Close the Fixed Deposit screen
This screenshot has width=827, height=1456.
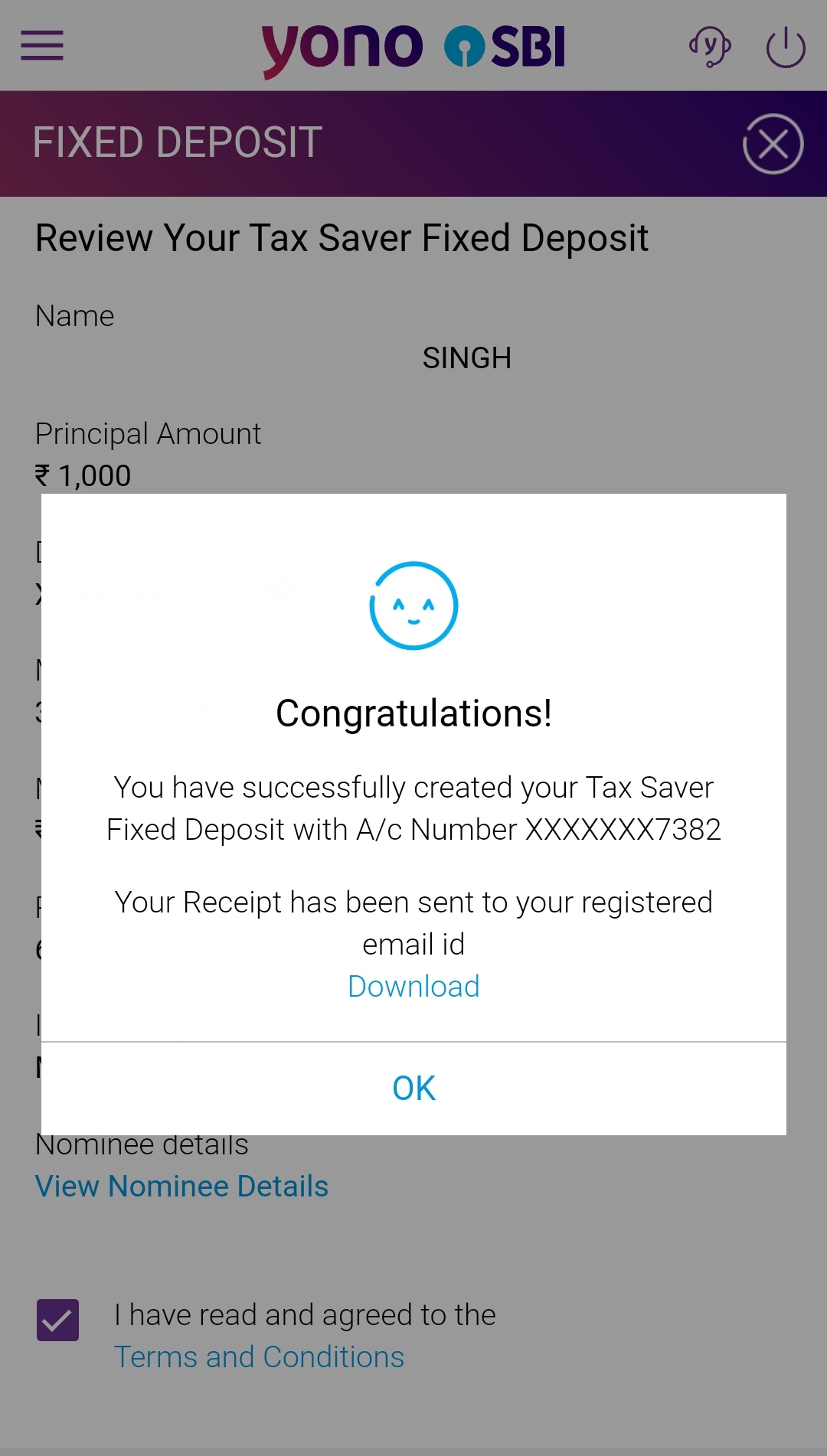(773, 144)
